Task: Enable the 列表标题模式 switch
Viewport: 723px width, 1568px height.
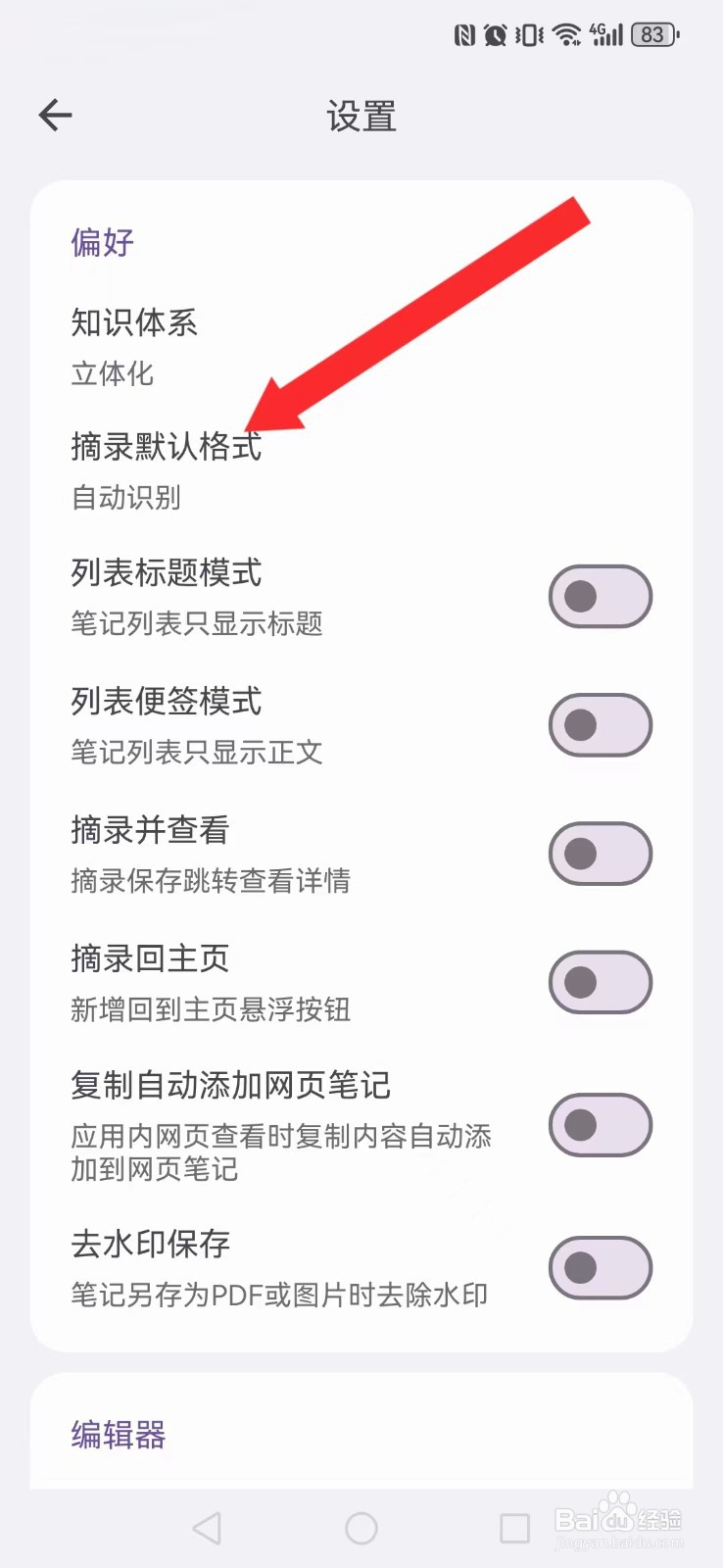Action: click(600, 596)
